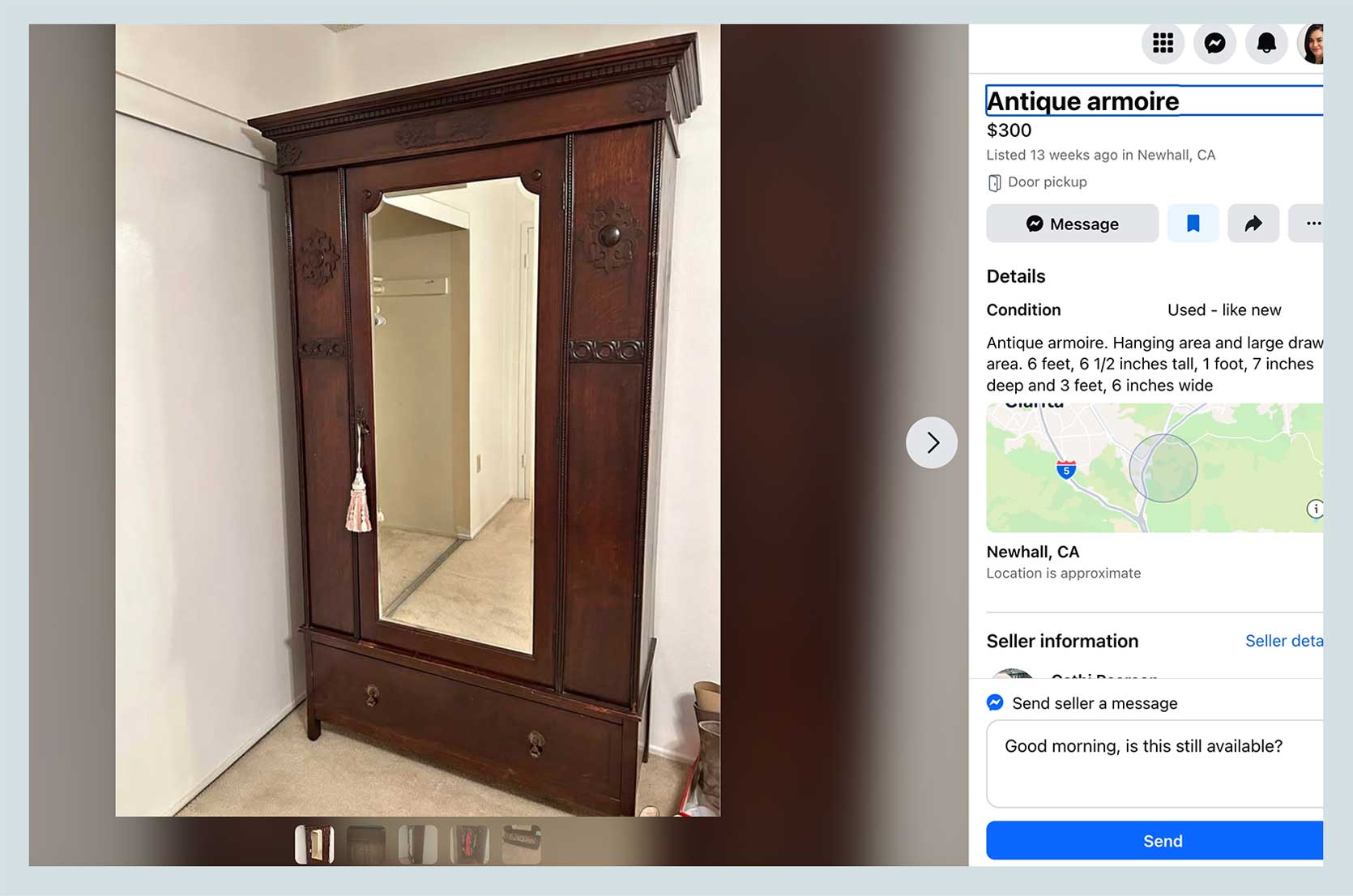
Task: Tap the map info icon
Action: coord(1315,509)
